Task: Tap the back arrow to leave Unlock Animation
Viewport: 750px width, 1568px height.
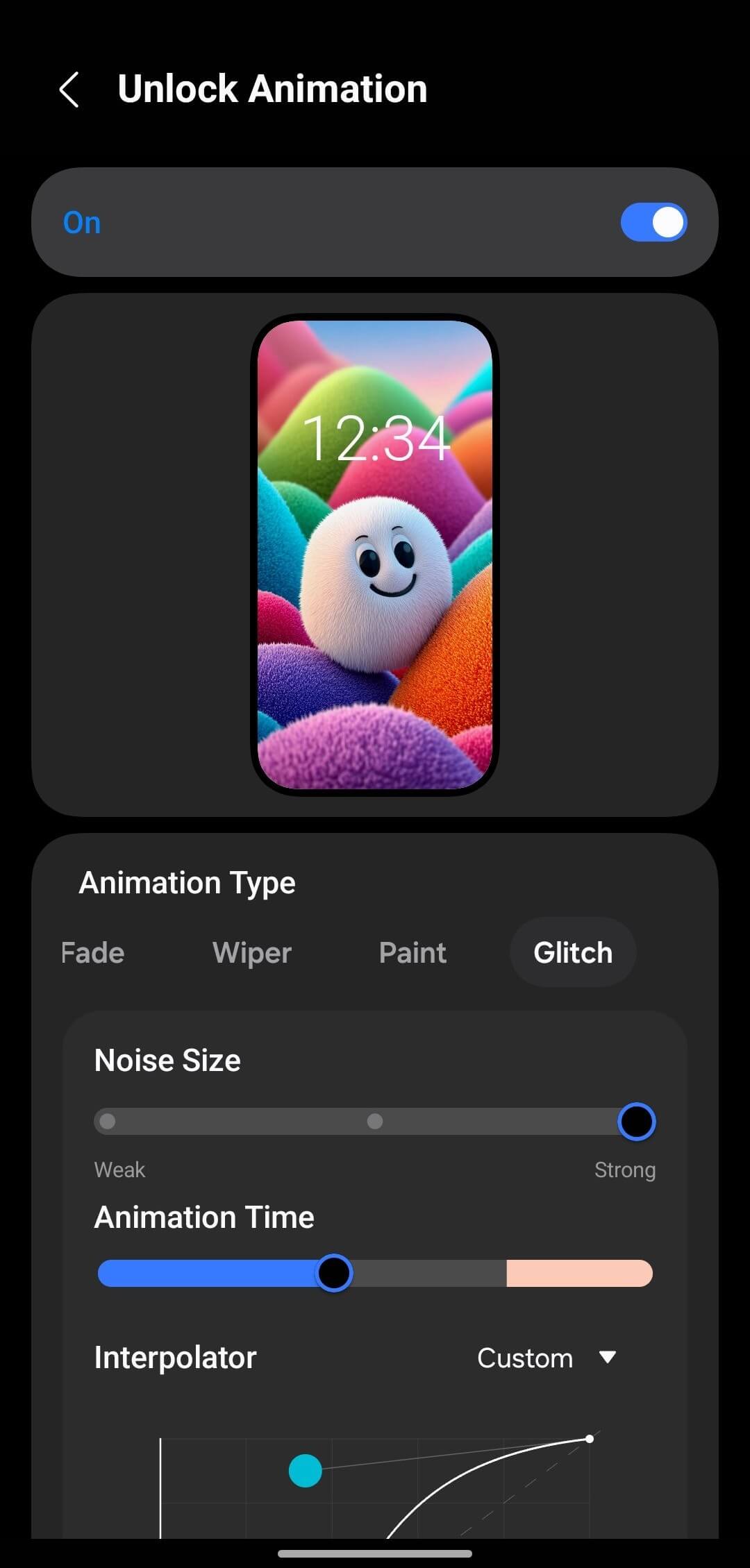Action: pyautogui.click(x=69, y=89)
